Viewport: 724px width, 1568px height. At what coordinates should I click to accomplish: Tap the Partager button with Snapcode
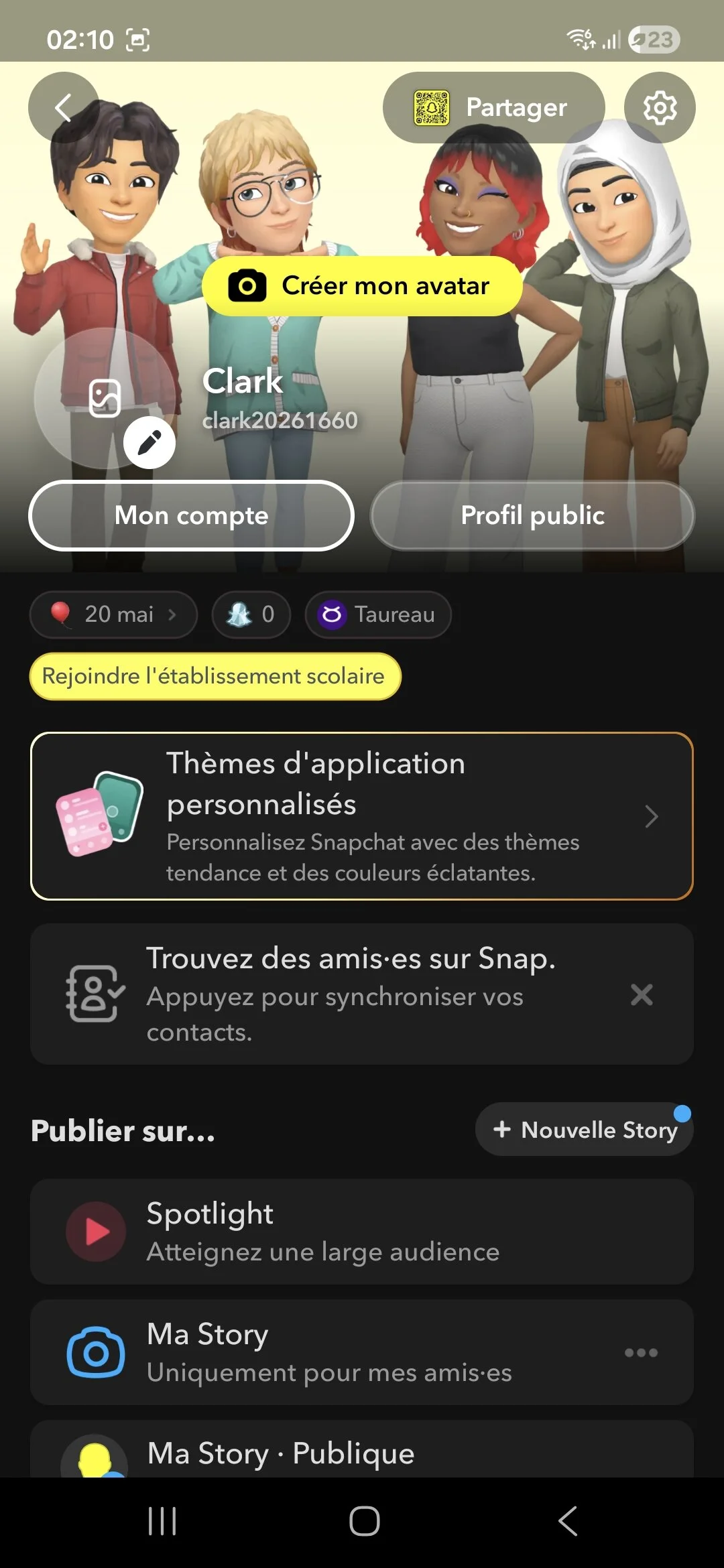tap(493, 107)
